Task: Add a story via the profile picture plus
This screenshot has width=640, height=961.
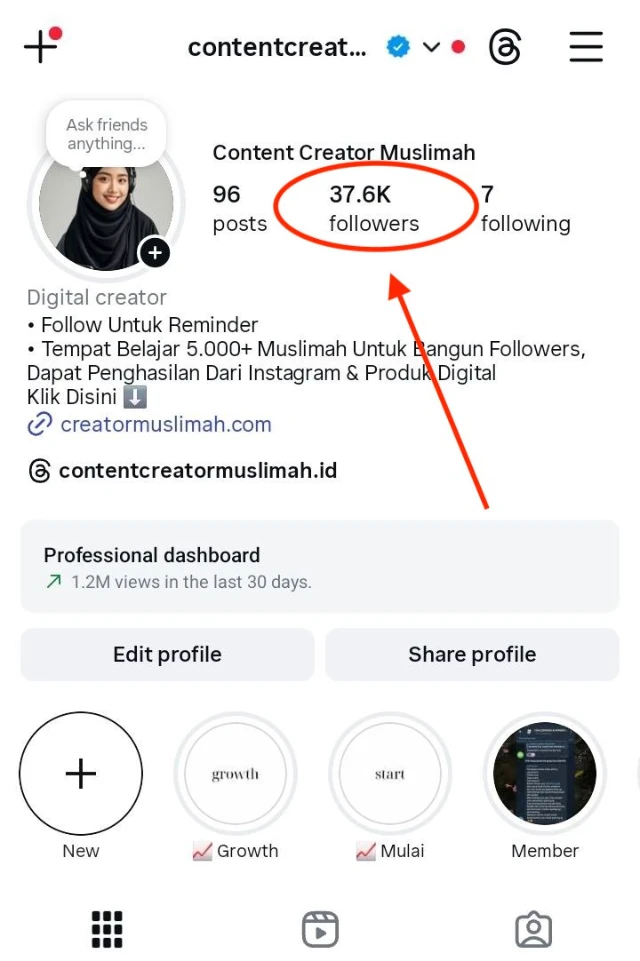Action: (154, 253)
